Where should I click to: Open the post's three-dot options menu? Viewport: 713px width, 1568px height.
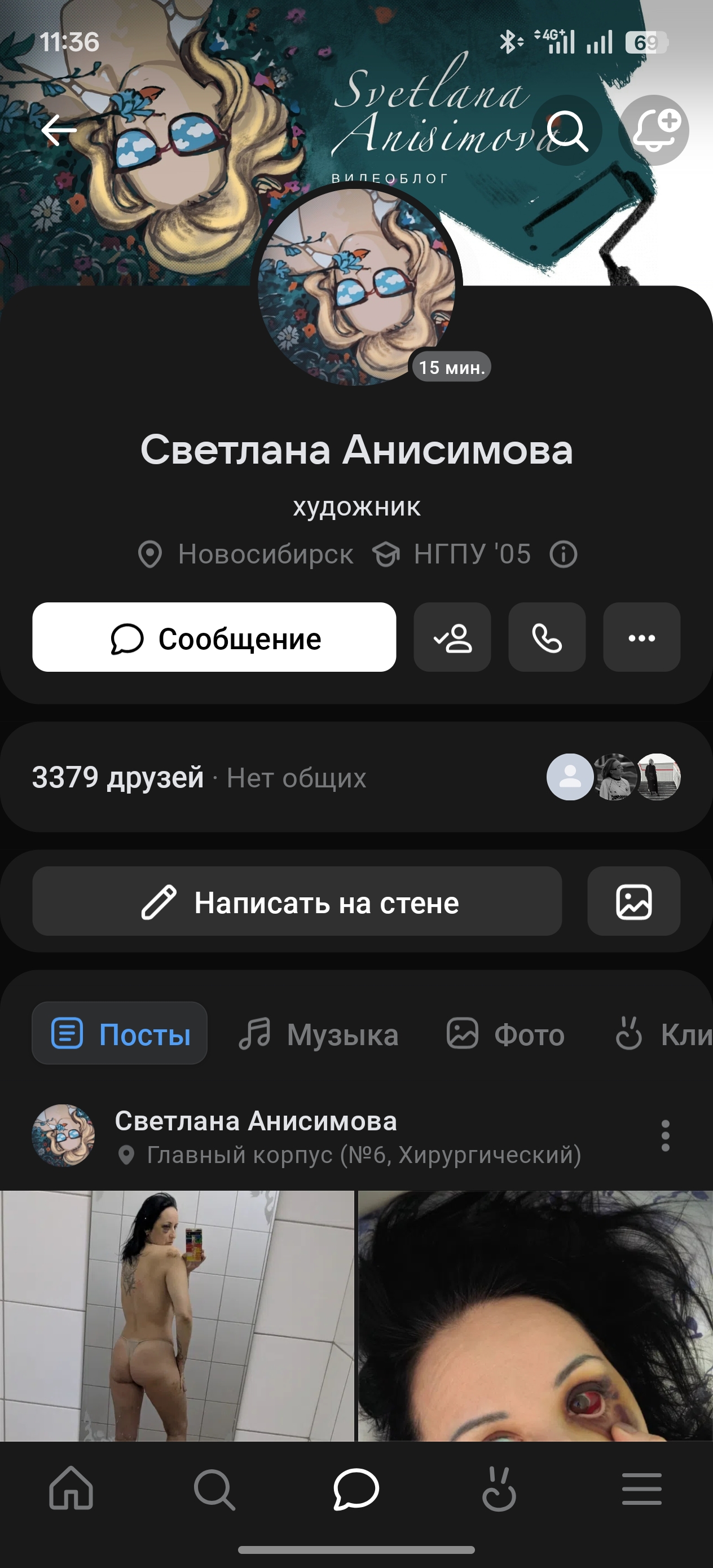coord(666,1136)
